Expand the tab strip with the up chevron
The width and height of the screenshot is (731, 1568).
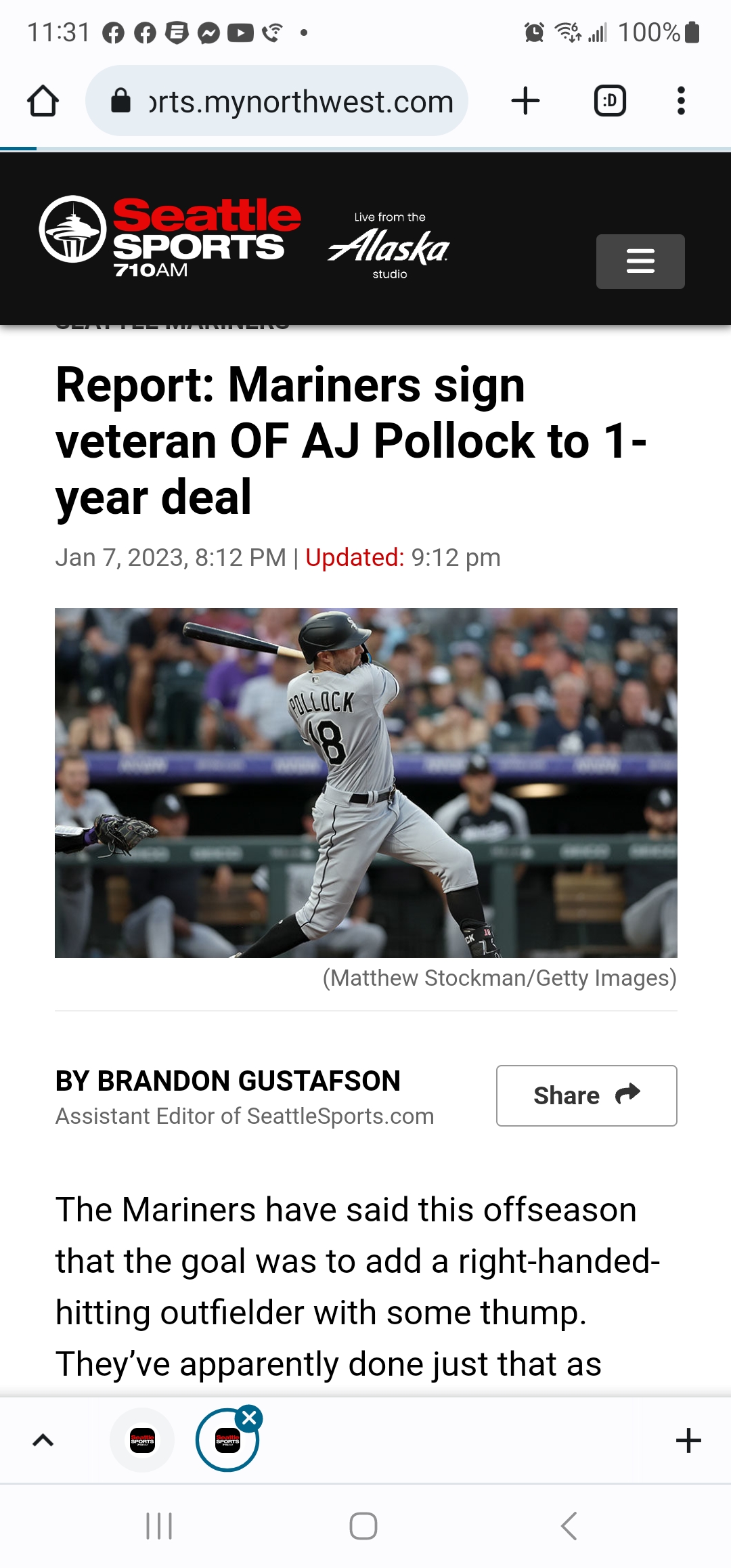43,1440
